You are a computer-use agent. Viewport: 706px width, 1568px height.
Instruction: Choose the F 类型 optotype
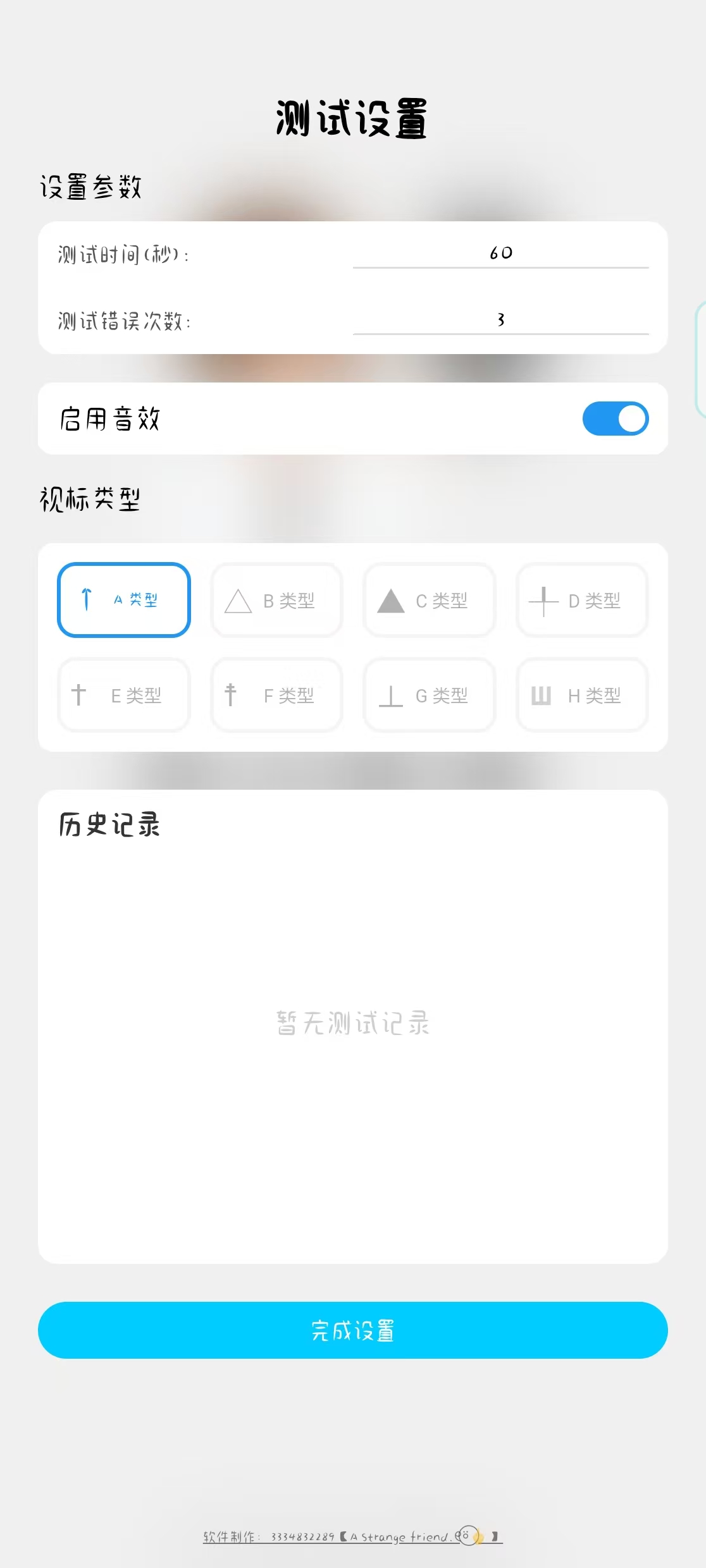point(276,695)
